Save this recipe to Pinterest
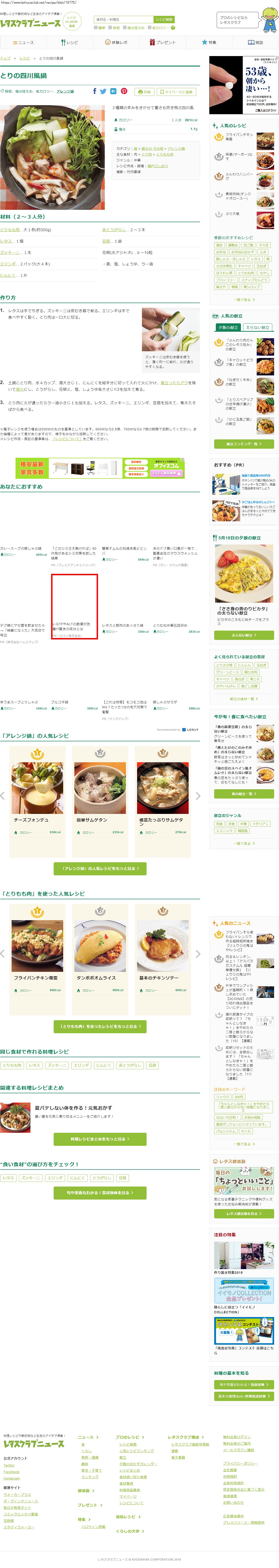The width and height of the screenshot is (279, 1568). coord(124,91)
